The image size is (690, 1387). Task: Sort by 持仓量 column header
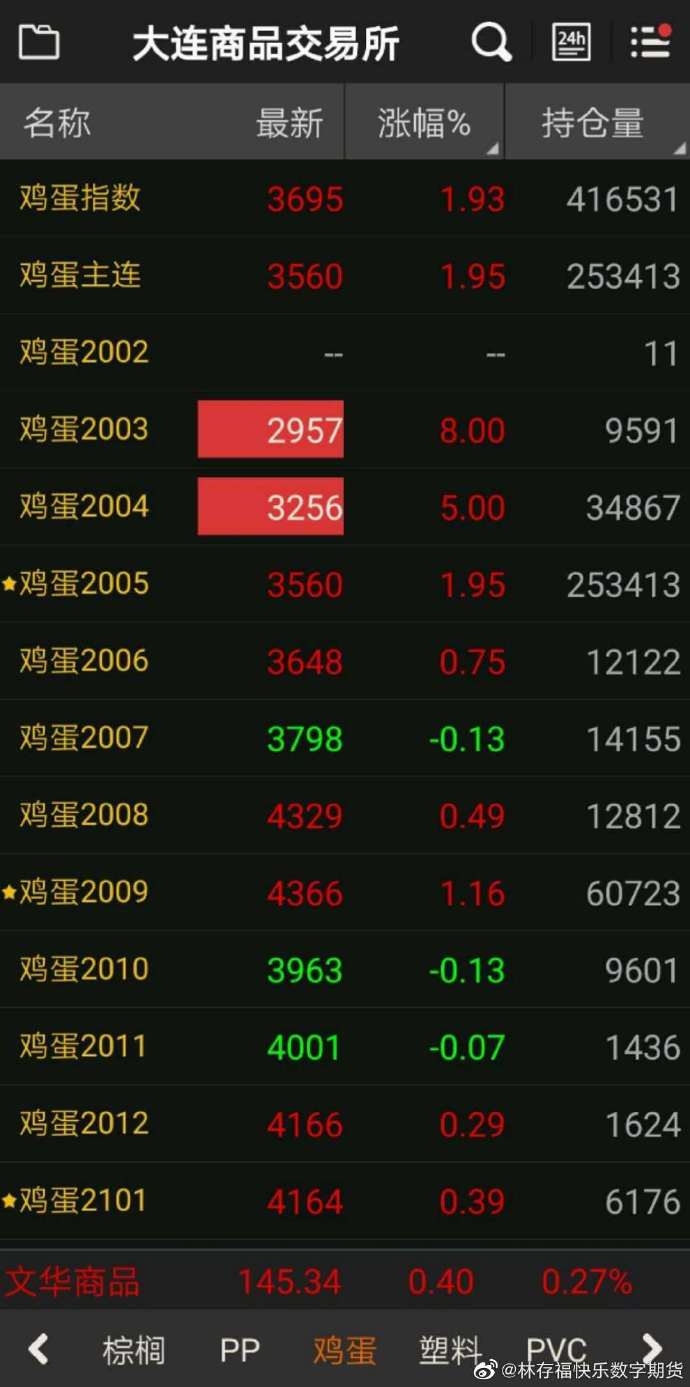point(597,123)
